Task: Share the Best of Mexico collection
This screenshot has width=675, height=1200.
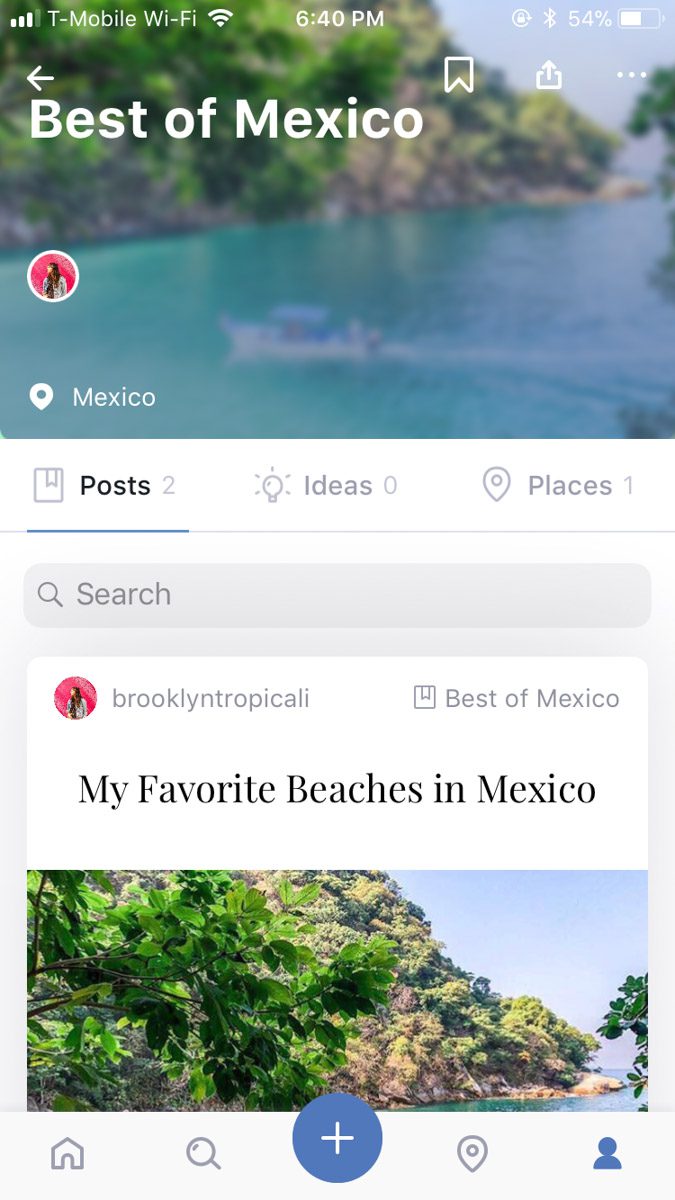Action: pyautogui.click(x=549, y=74)
